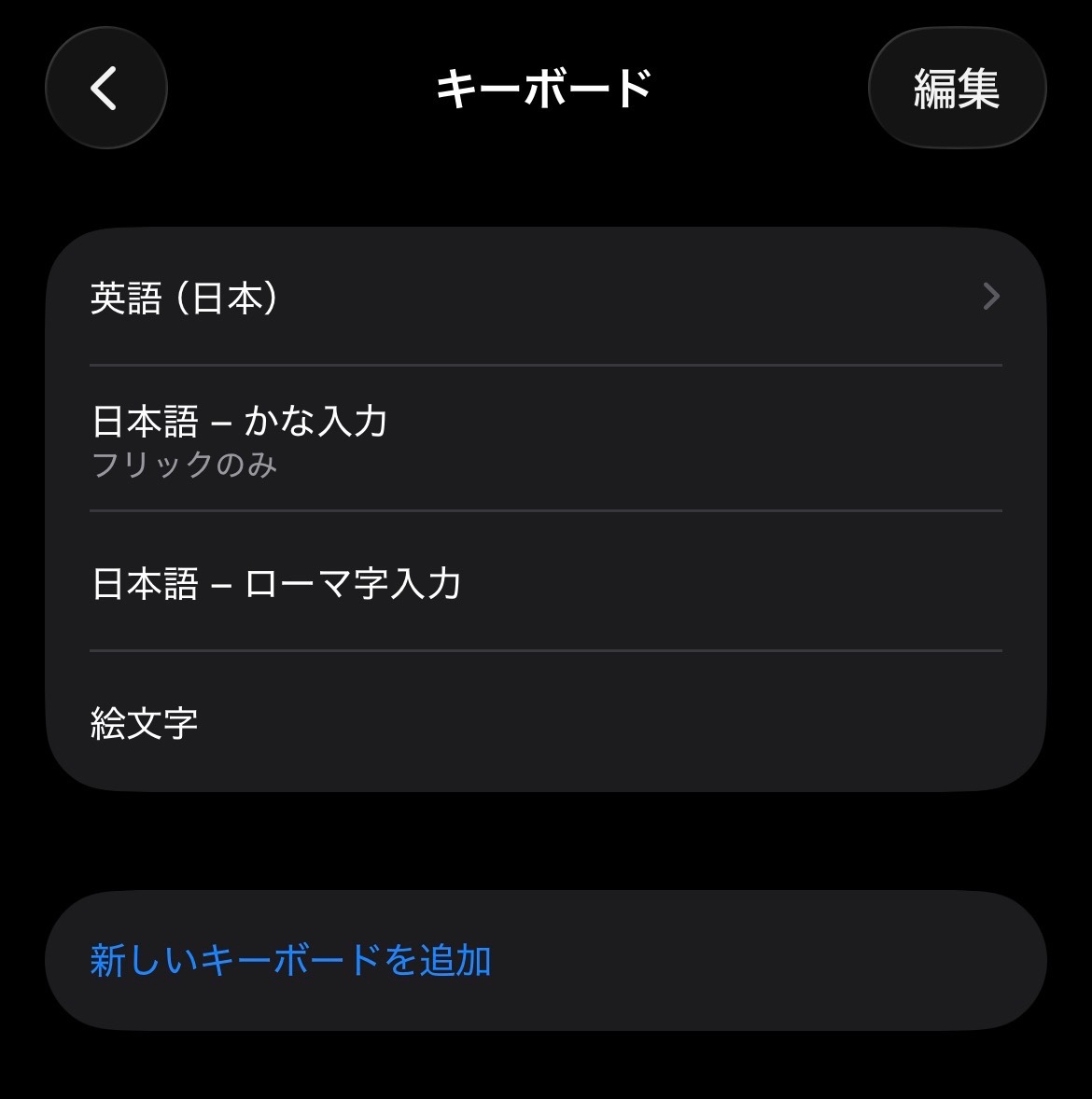Image resolution: width=1092 pixels, height=1099 pixels.
Task: Tap the 編集 button
Action: pos(957,89)
